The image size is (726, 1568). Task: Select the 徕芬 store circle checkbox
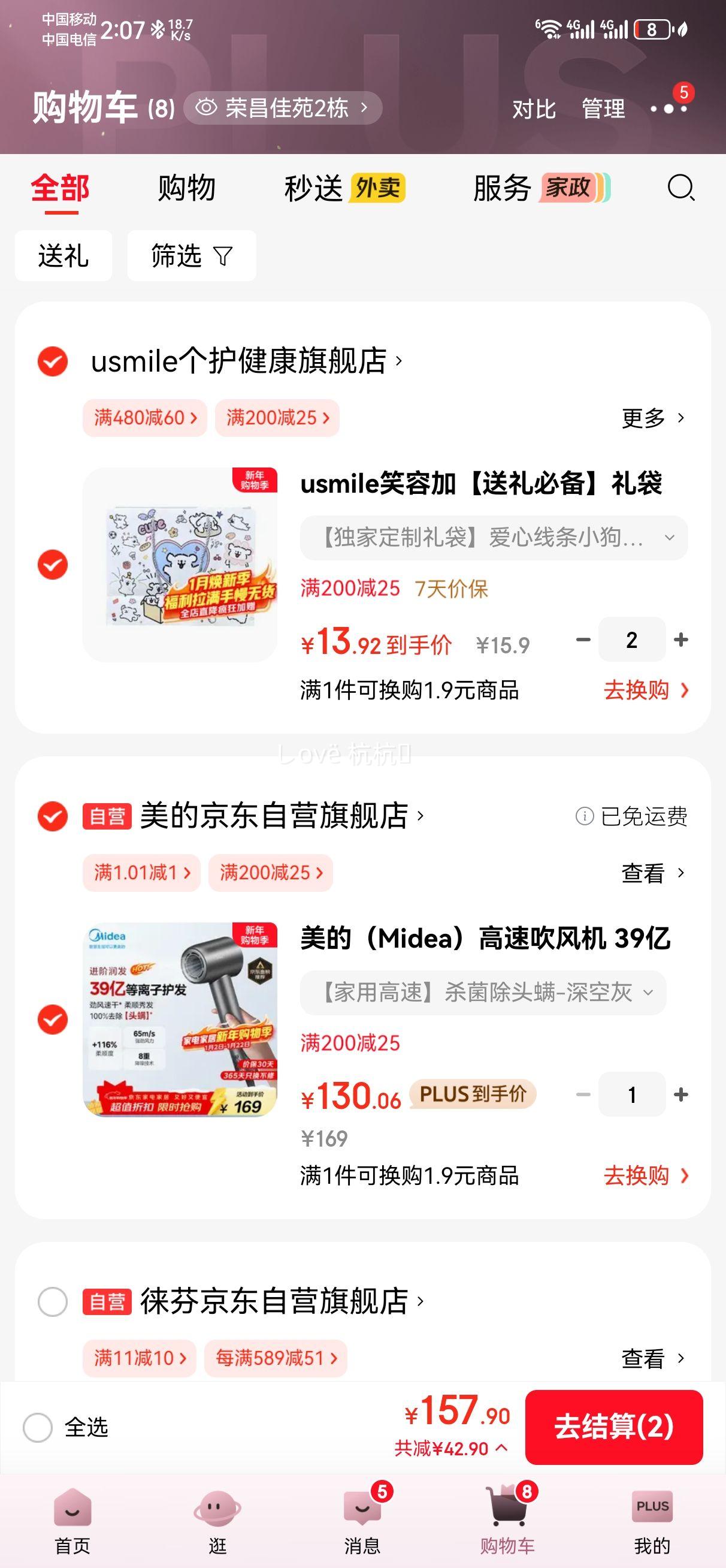pos(53,1300)
